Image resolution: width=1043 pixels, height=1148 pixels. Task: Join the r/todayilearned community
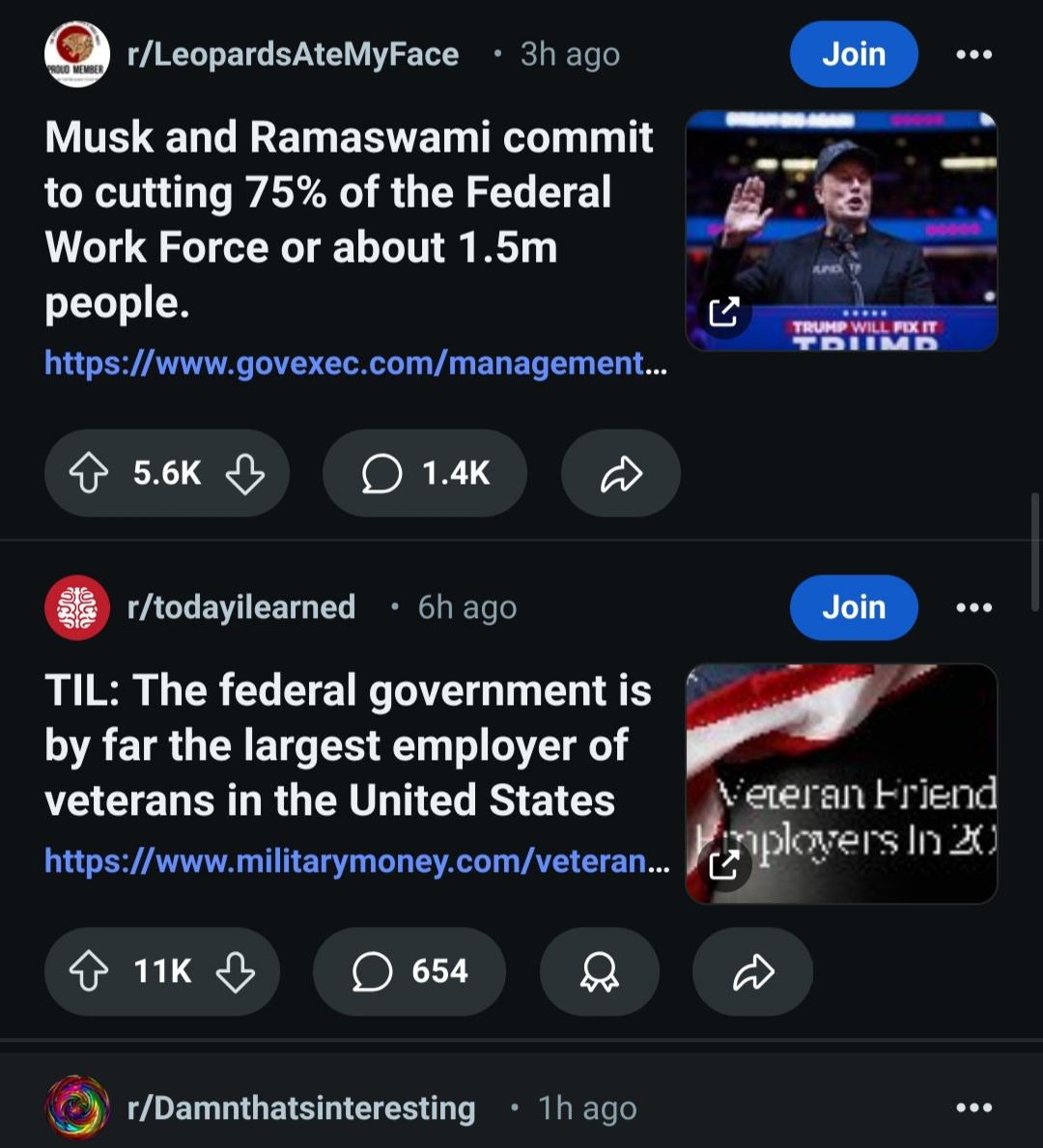click(853, 607)
